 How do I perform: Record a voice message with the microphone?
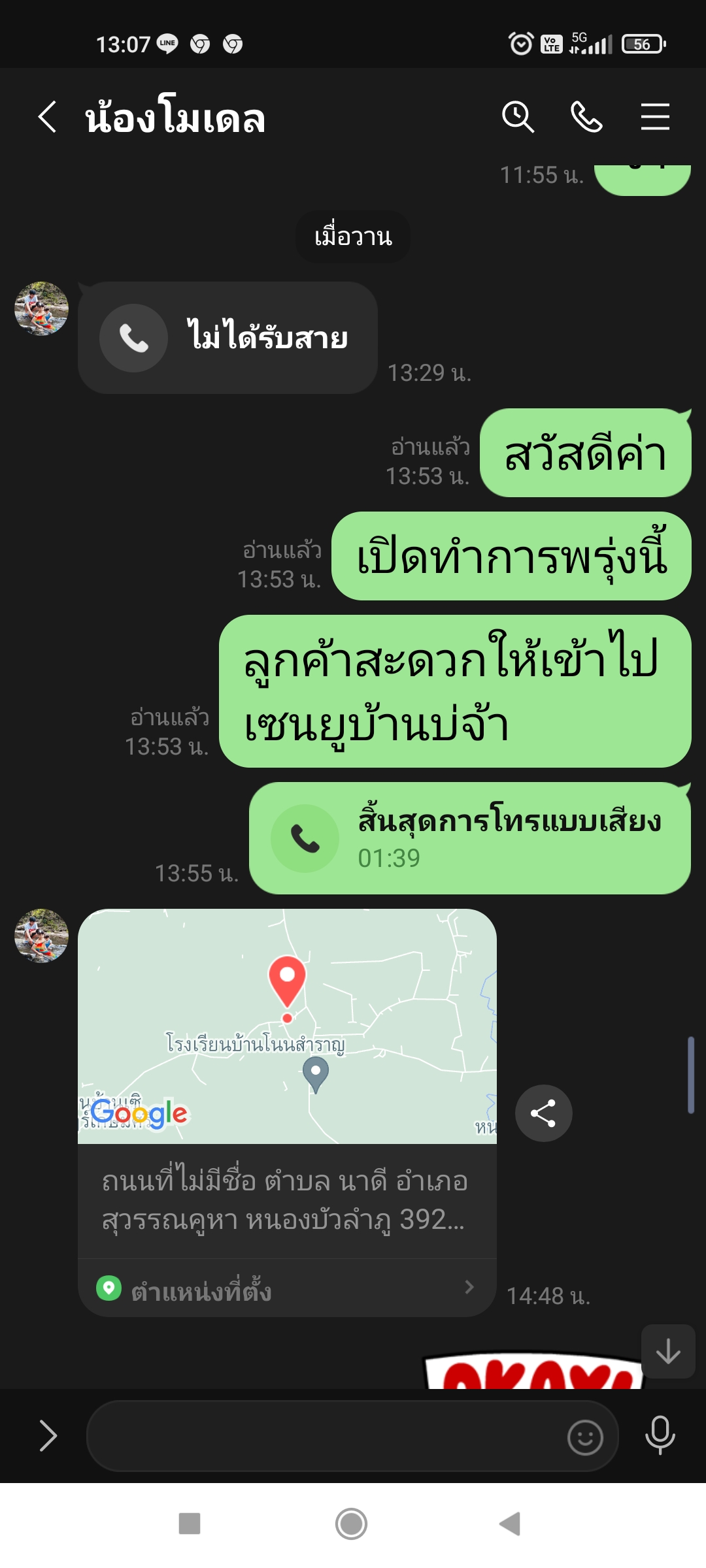click(x=660, y=1436)
